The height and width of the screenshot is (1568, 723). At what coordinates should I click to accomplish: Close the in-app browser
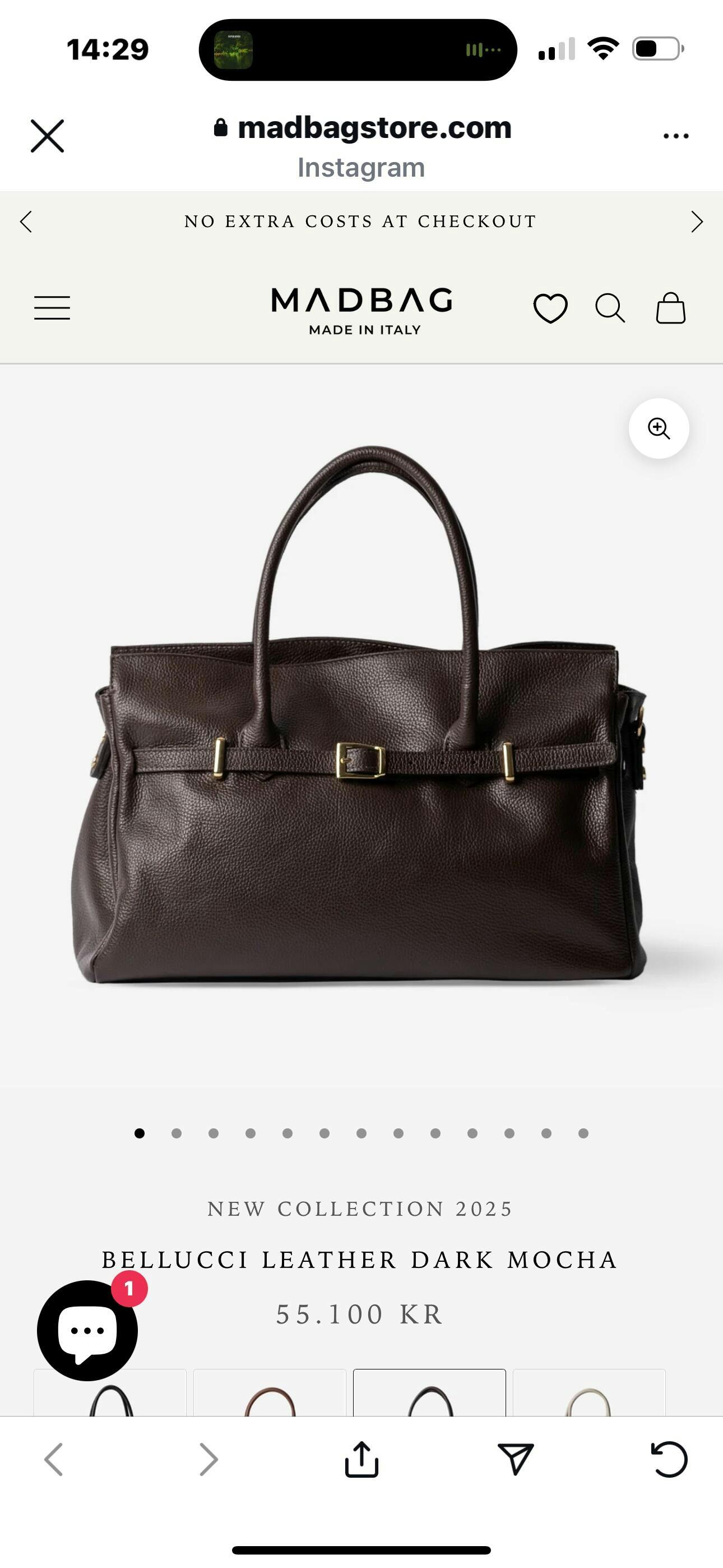click(x=47, y=135)
